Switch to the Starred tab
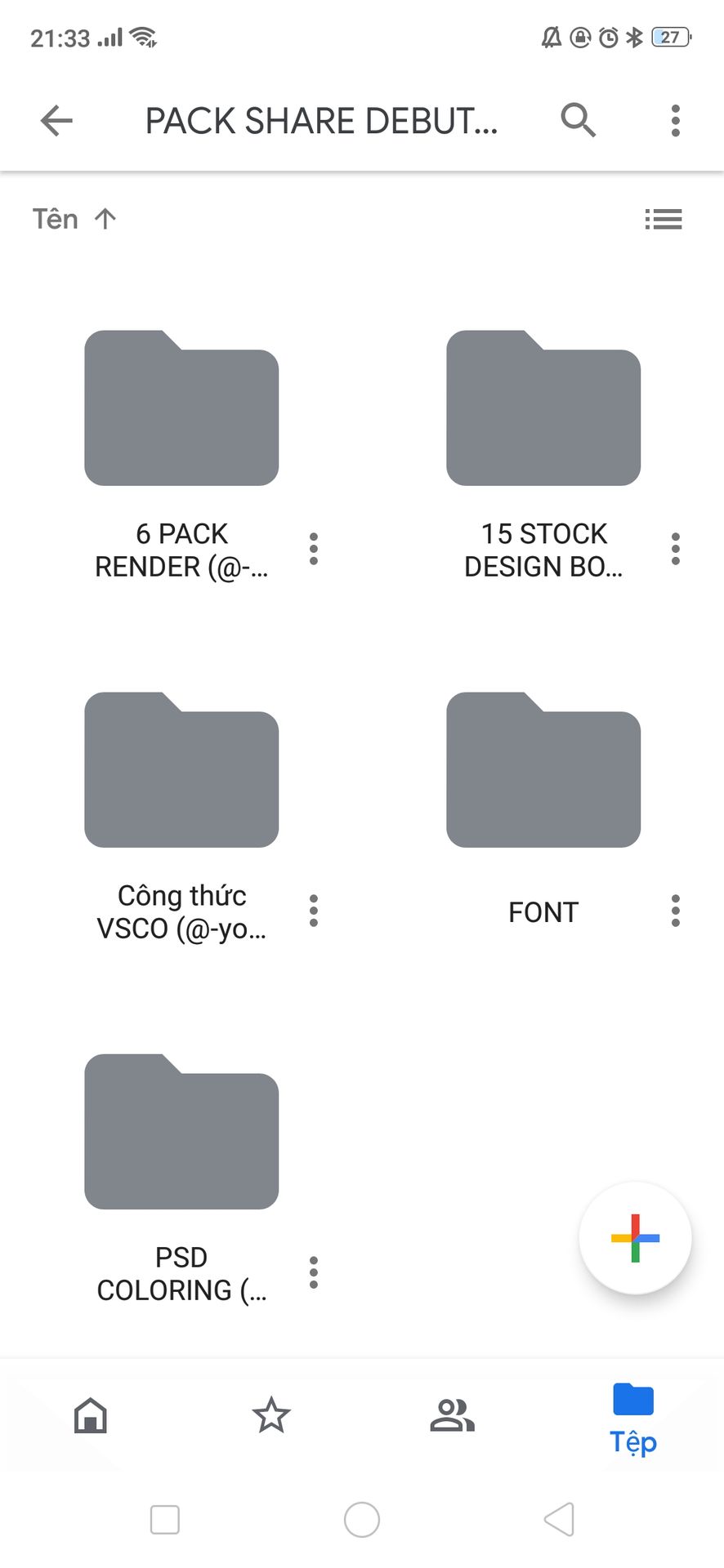 pyautogui.click(x=271, y=1415)
